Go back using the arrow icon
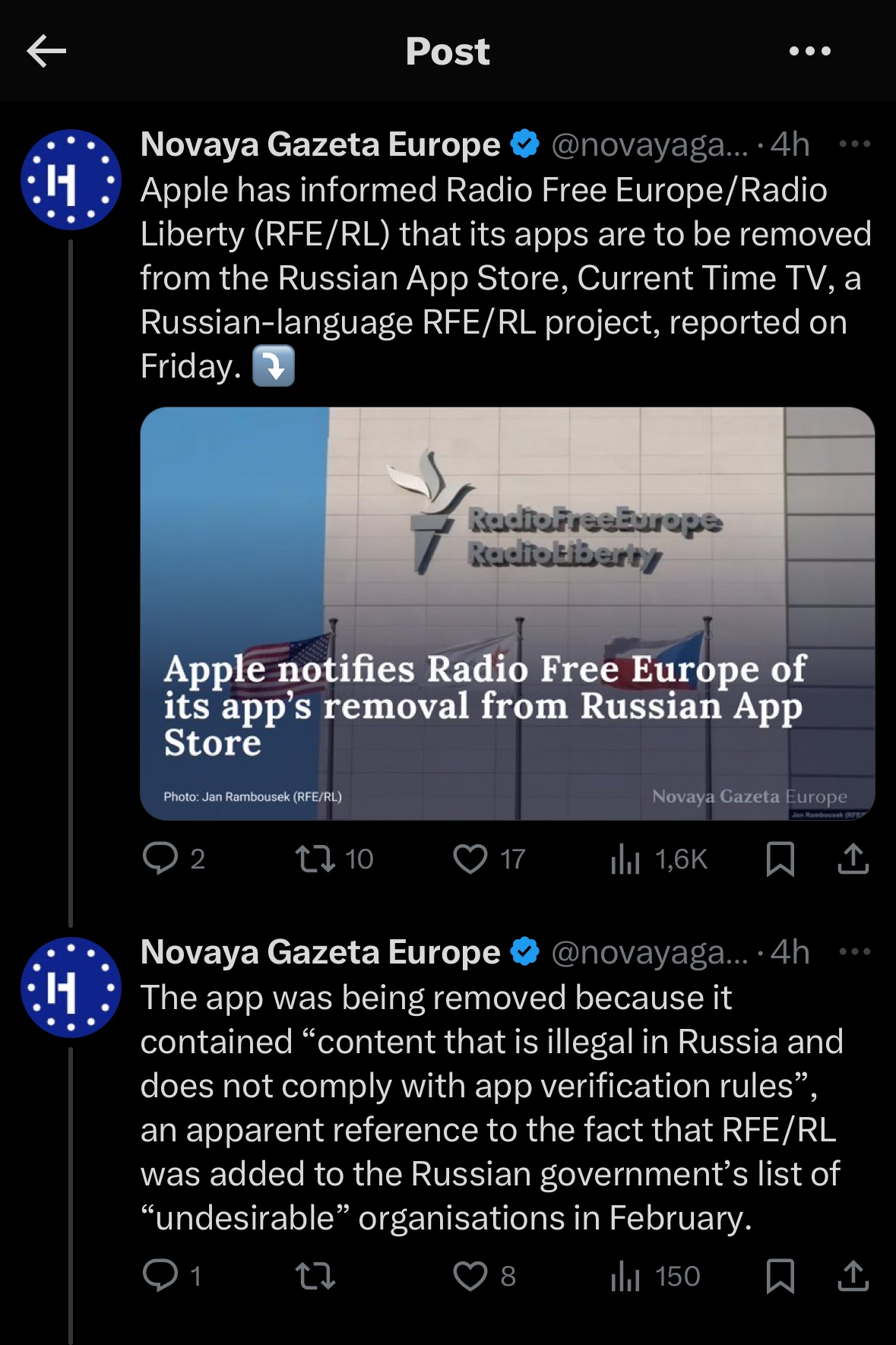The width and height of the screenshot is (896, 1345). click(46, 52)
